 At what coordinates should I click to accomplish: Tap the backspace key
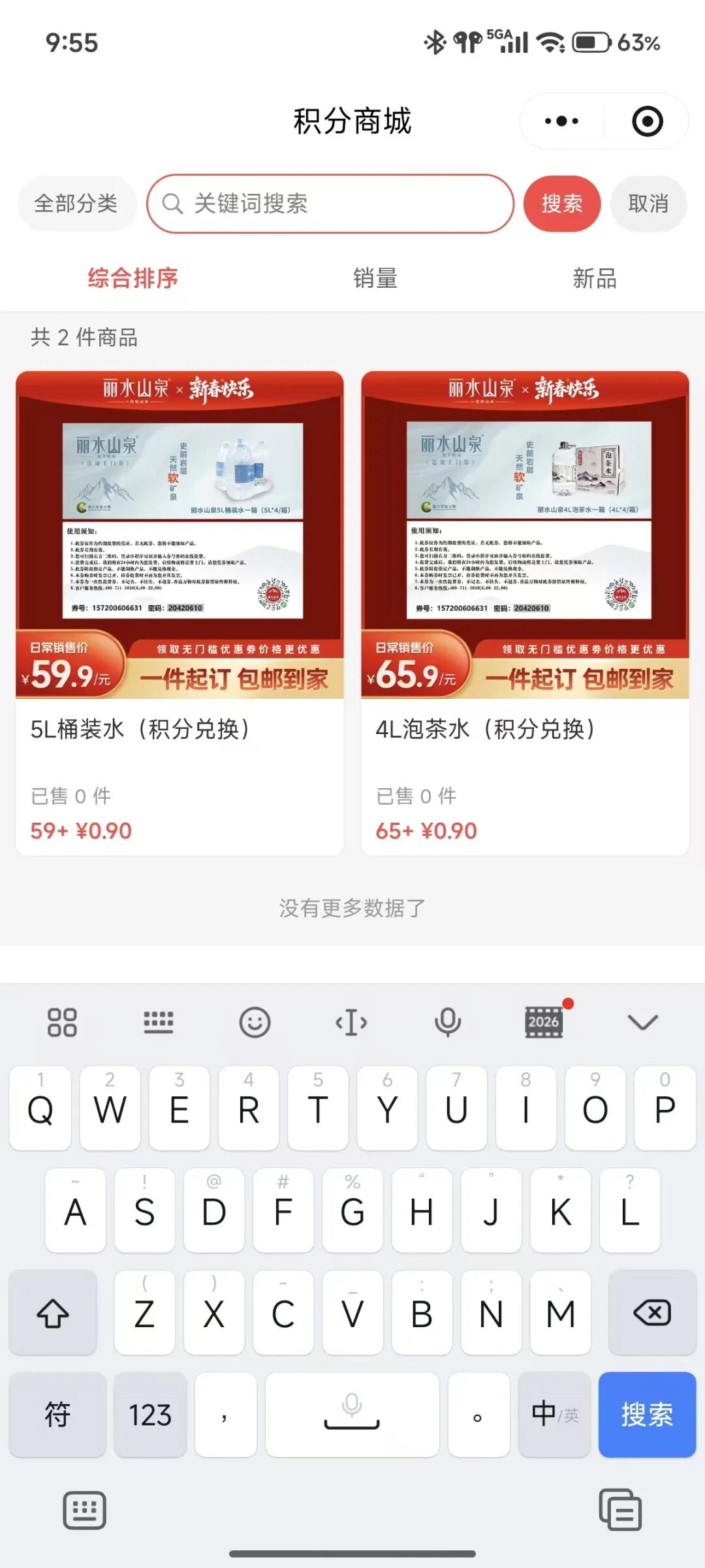pos(652,1312)
